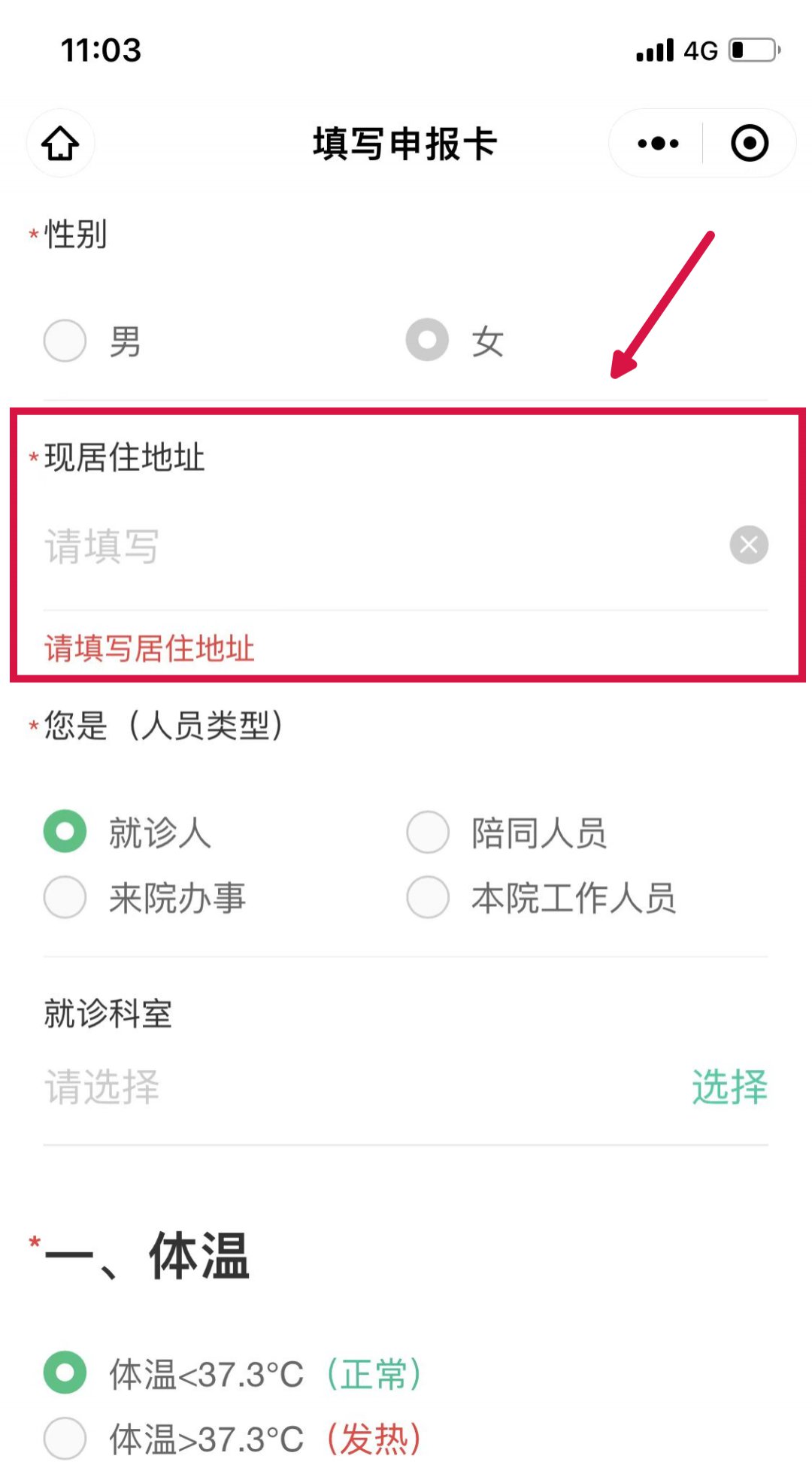812x1468 pixels.
Task: Choose 陪同人员 as personnel type
Action: [427, 832]
